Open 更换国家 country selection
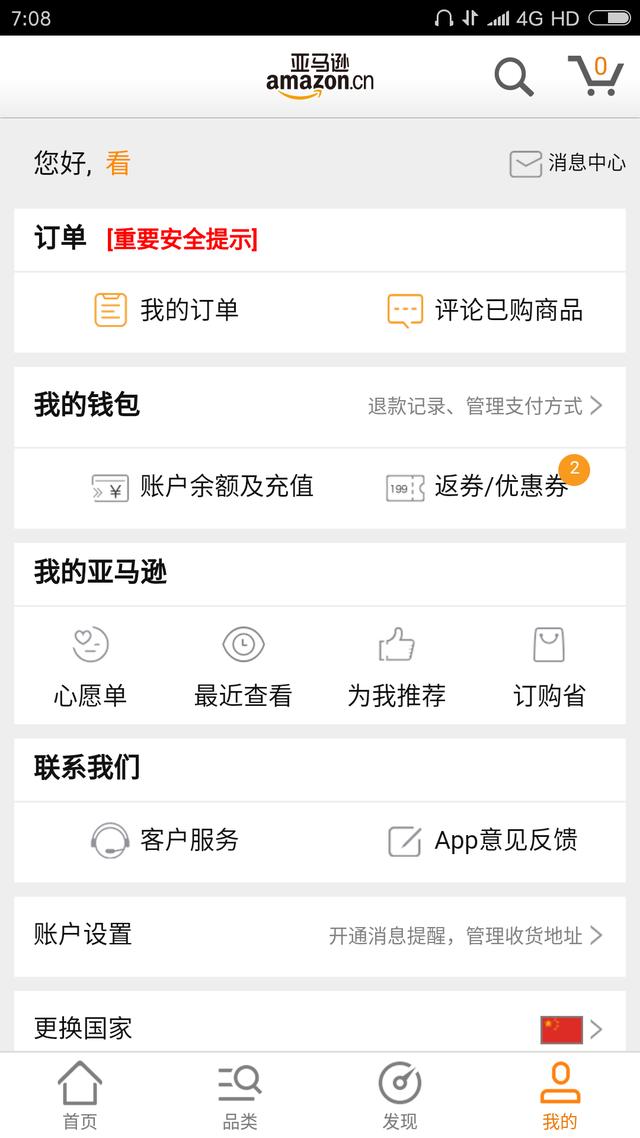The image size is (640, 1138). [x=320, y=1023]
